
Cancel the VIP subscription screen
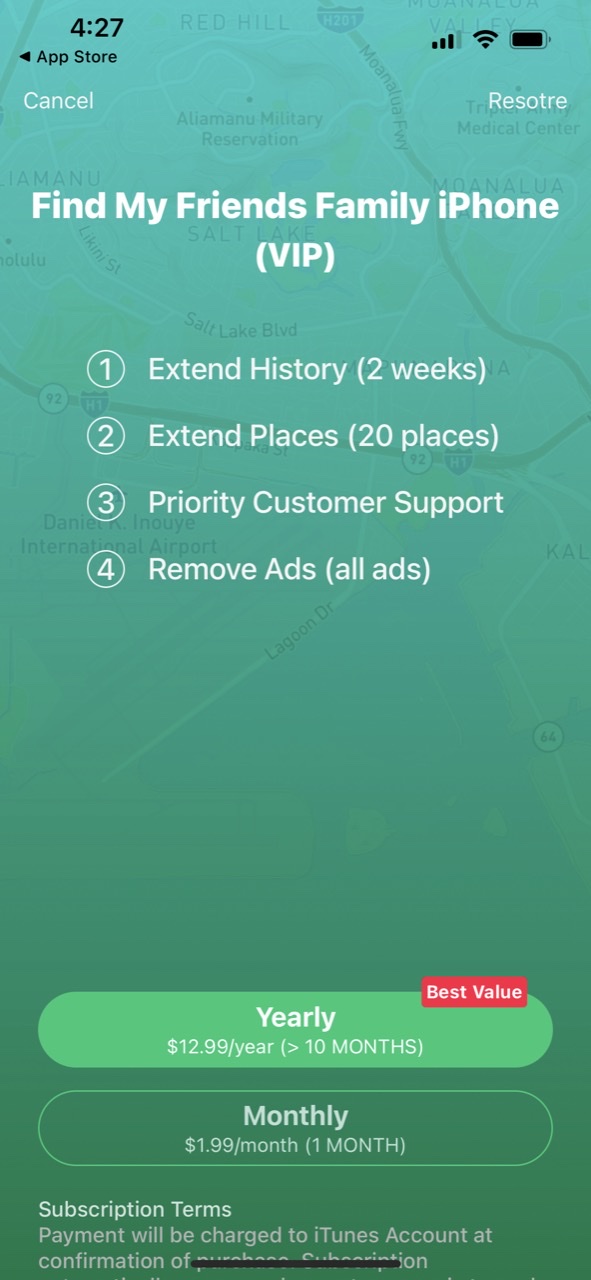(58, 101)
